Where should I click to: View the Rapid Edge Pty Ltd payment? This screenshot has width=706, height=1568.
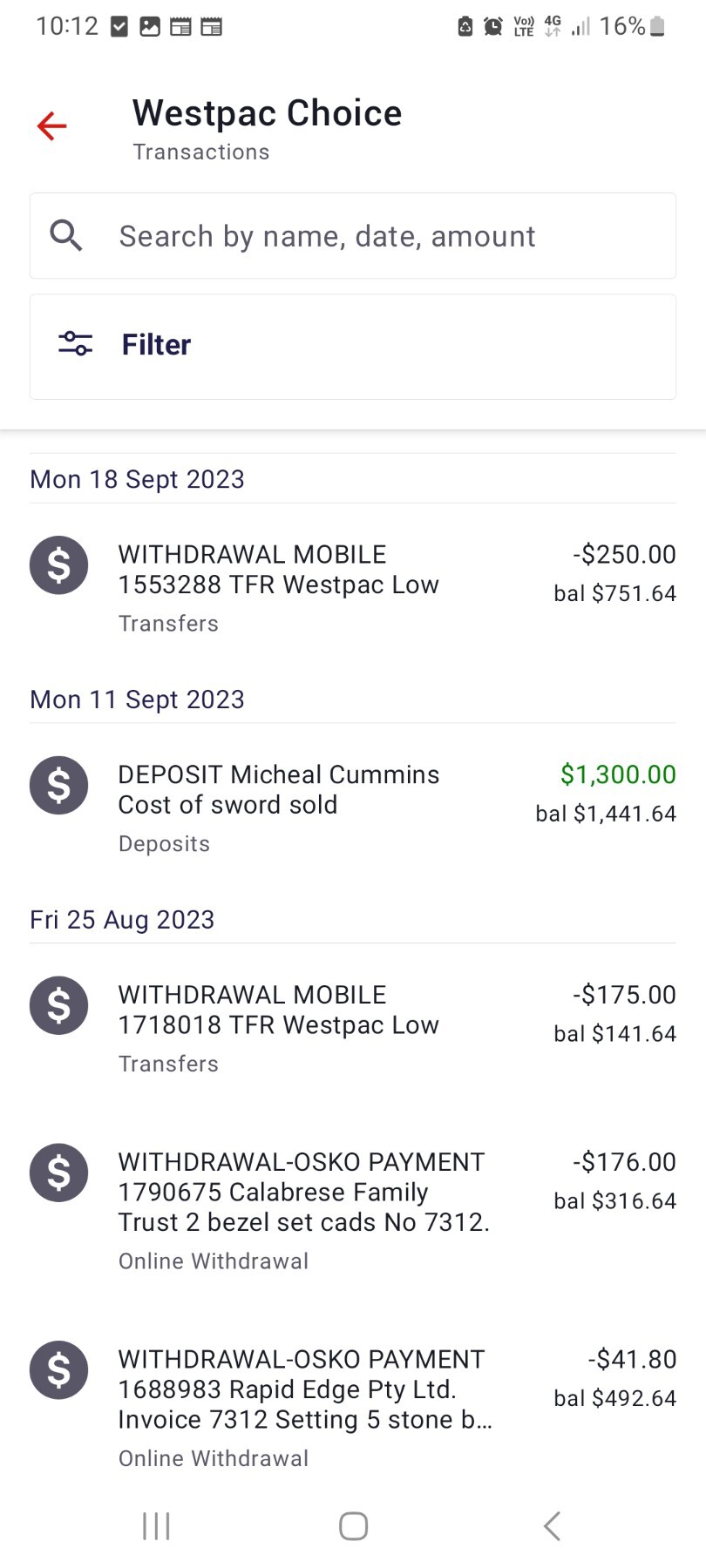tap(353, 1408)
